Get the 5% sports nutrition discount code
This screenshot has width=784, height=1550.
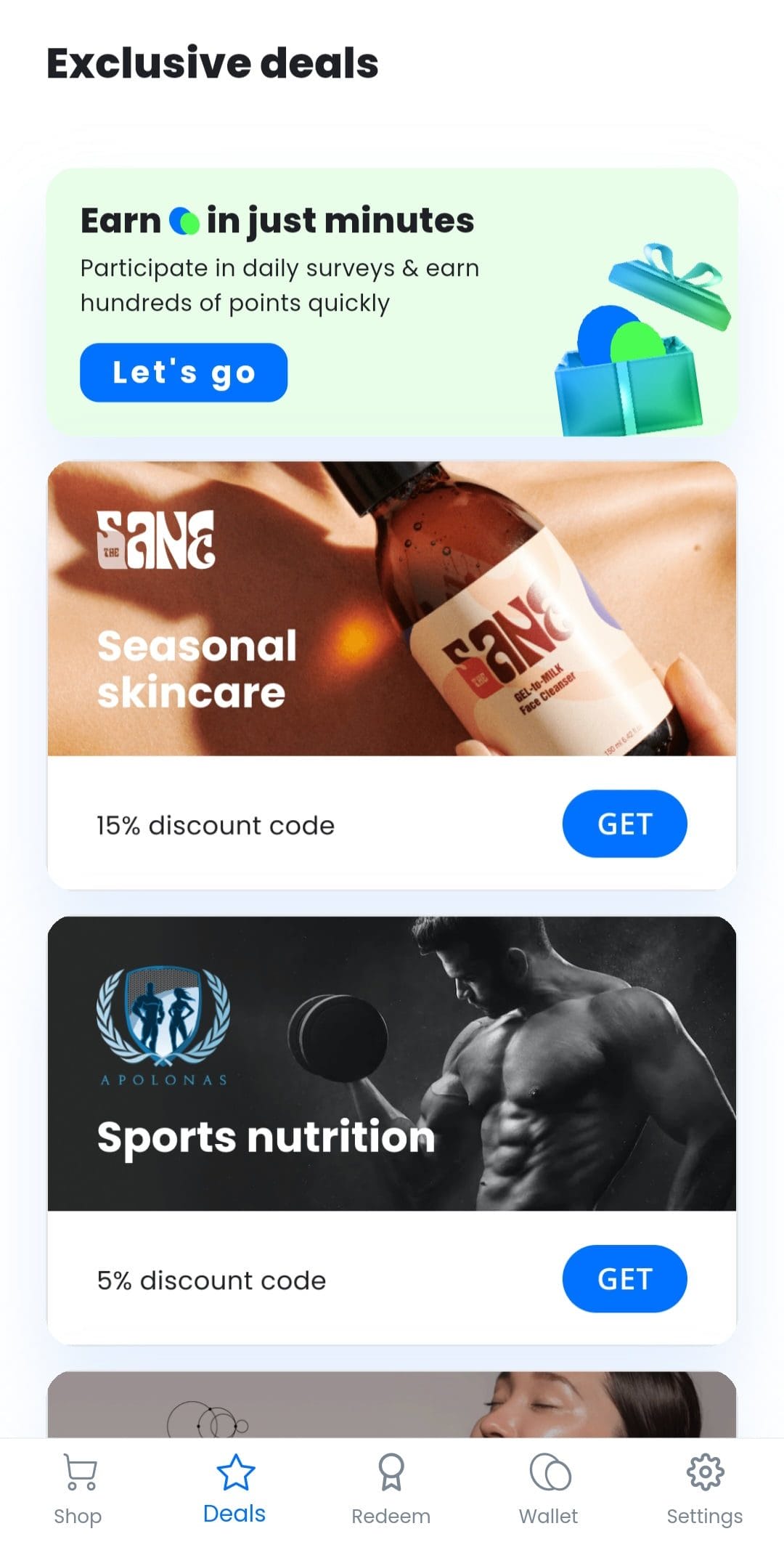point(624,1278)
